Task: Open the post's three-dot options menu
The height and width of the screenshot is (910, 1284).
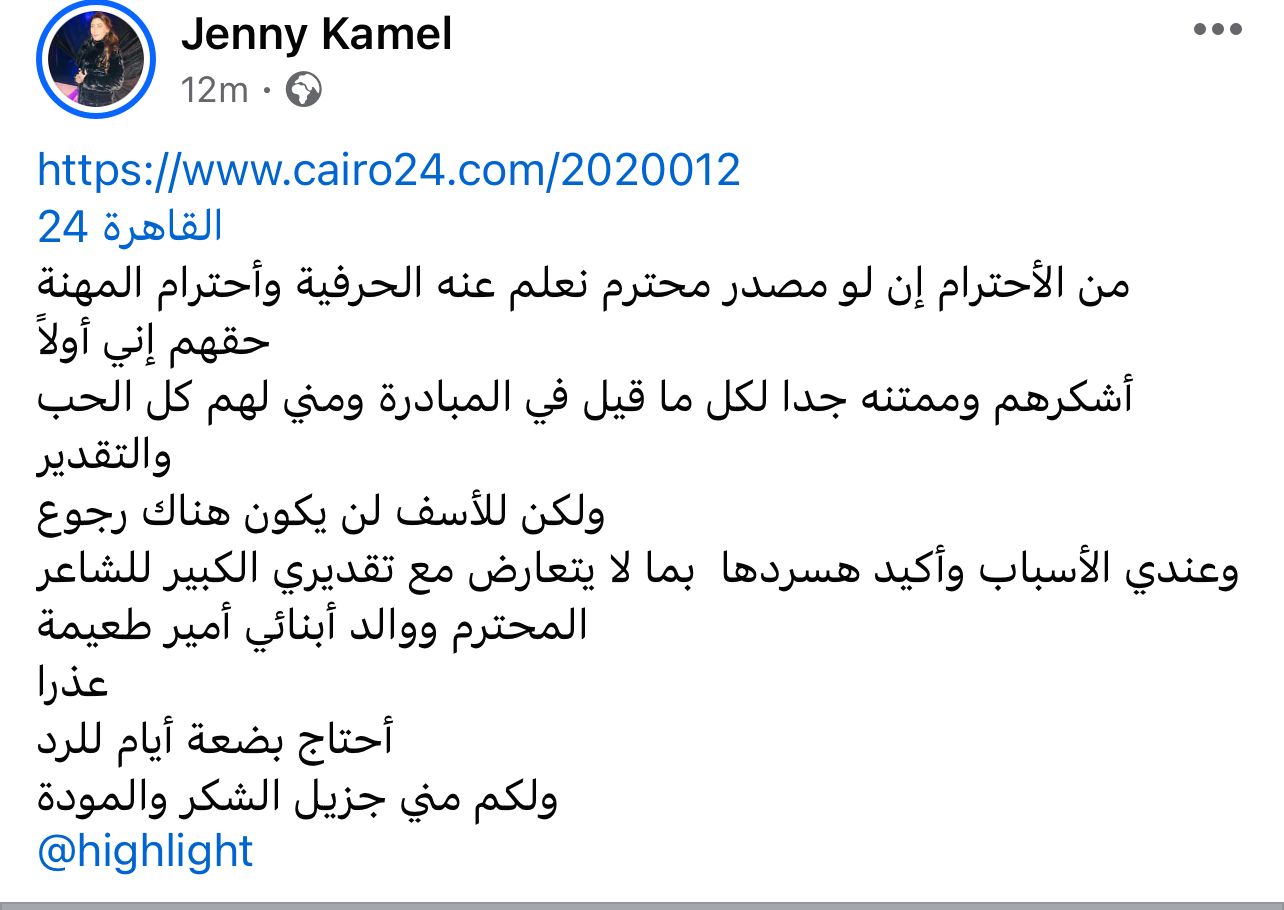Action: pyautogui.click(x=1217, y=31)
